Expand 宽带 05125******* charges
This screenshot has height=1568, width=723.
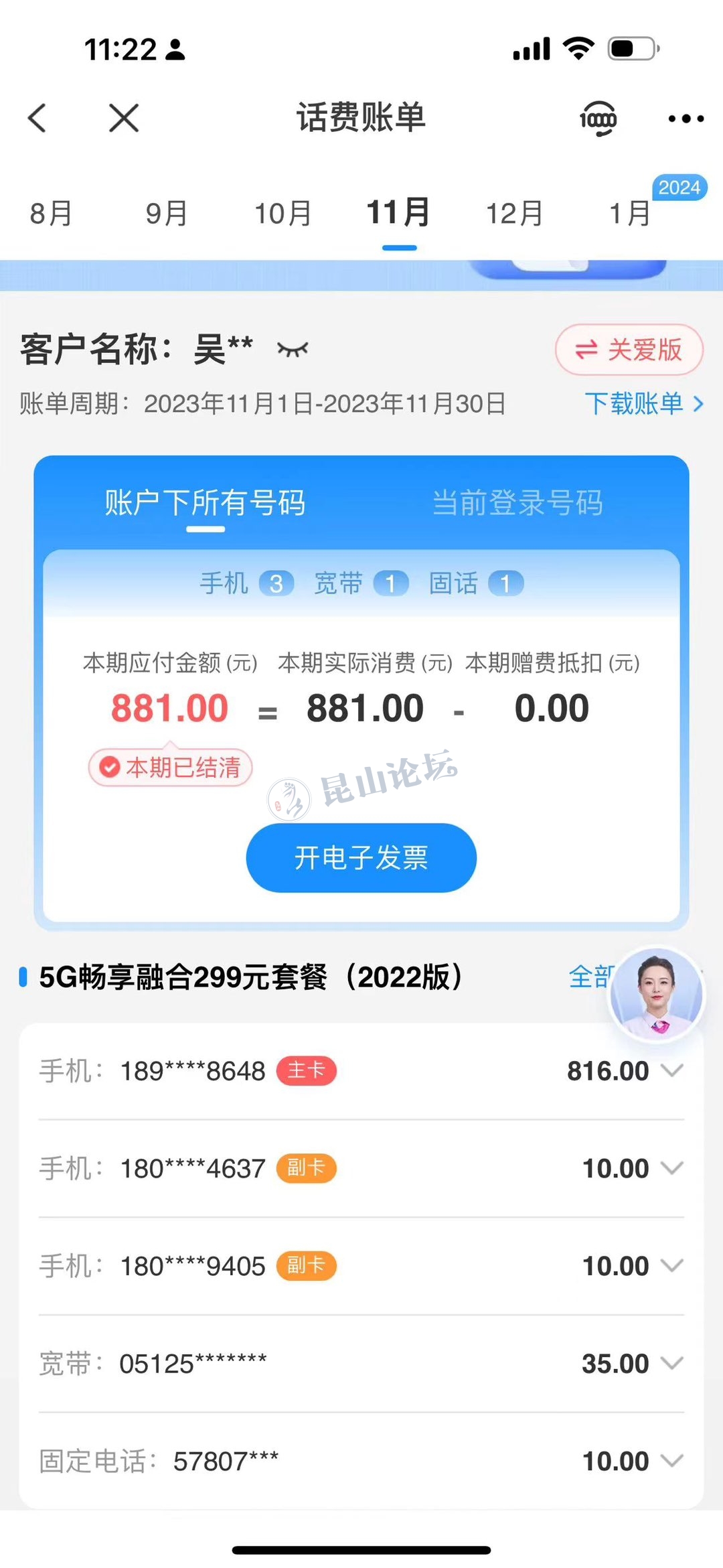point(671,1364)
